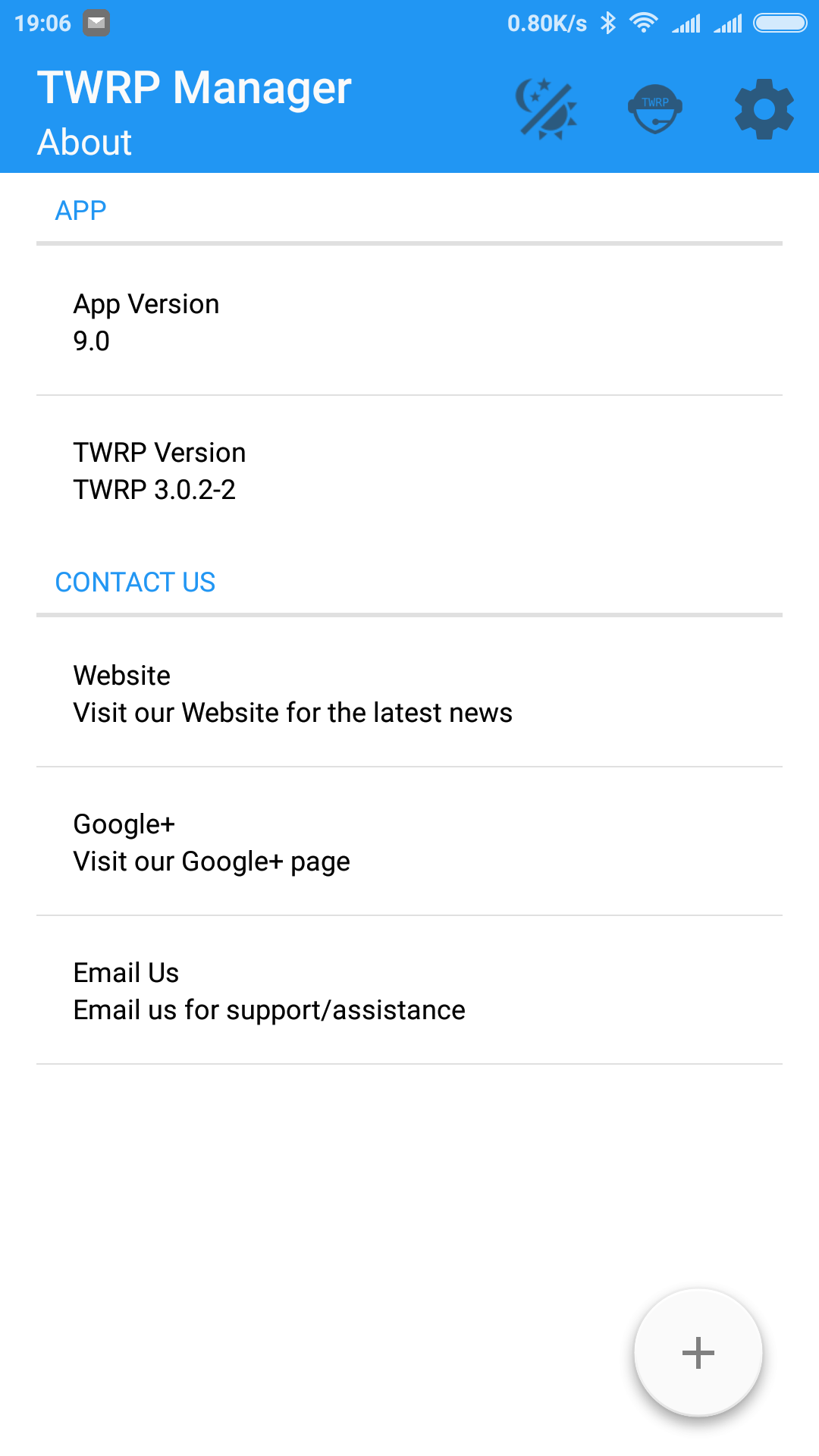
Task: Open the settings gear
Action: pos(764,109)
